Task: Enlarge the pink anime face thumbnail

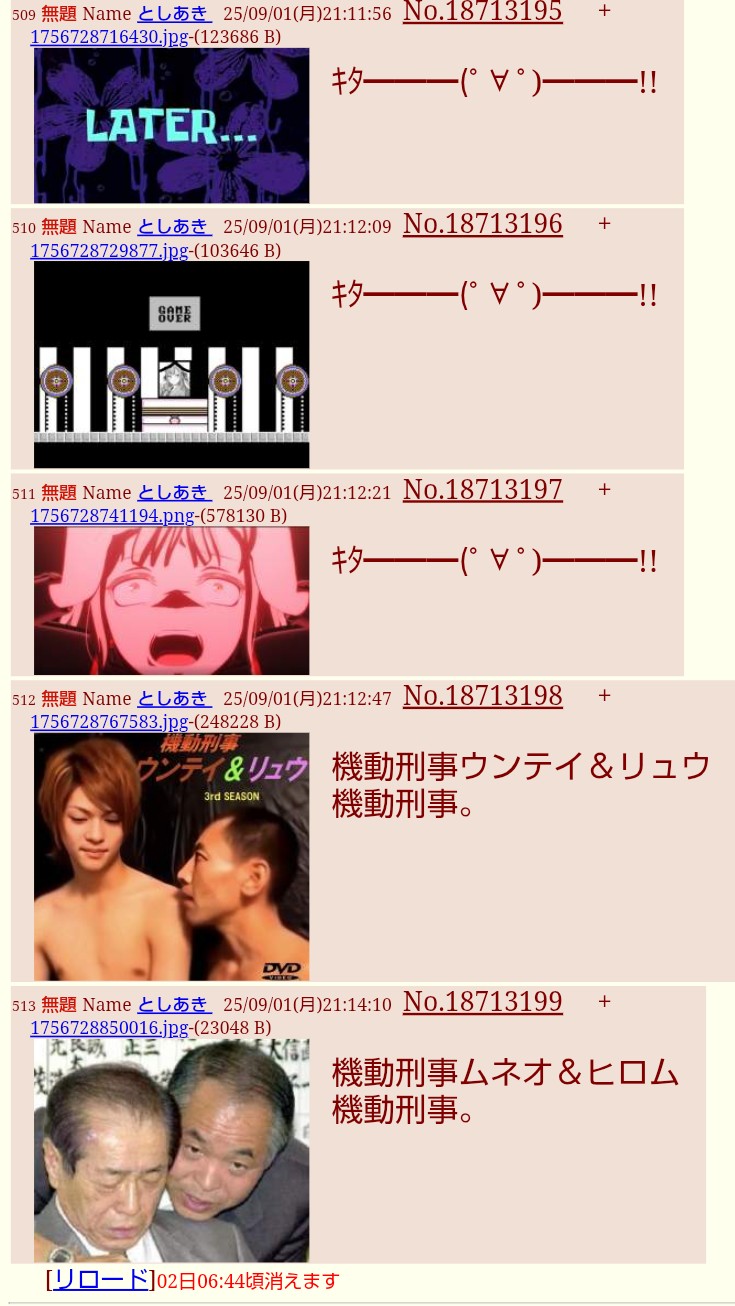Action: (171, 600)
